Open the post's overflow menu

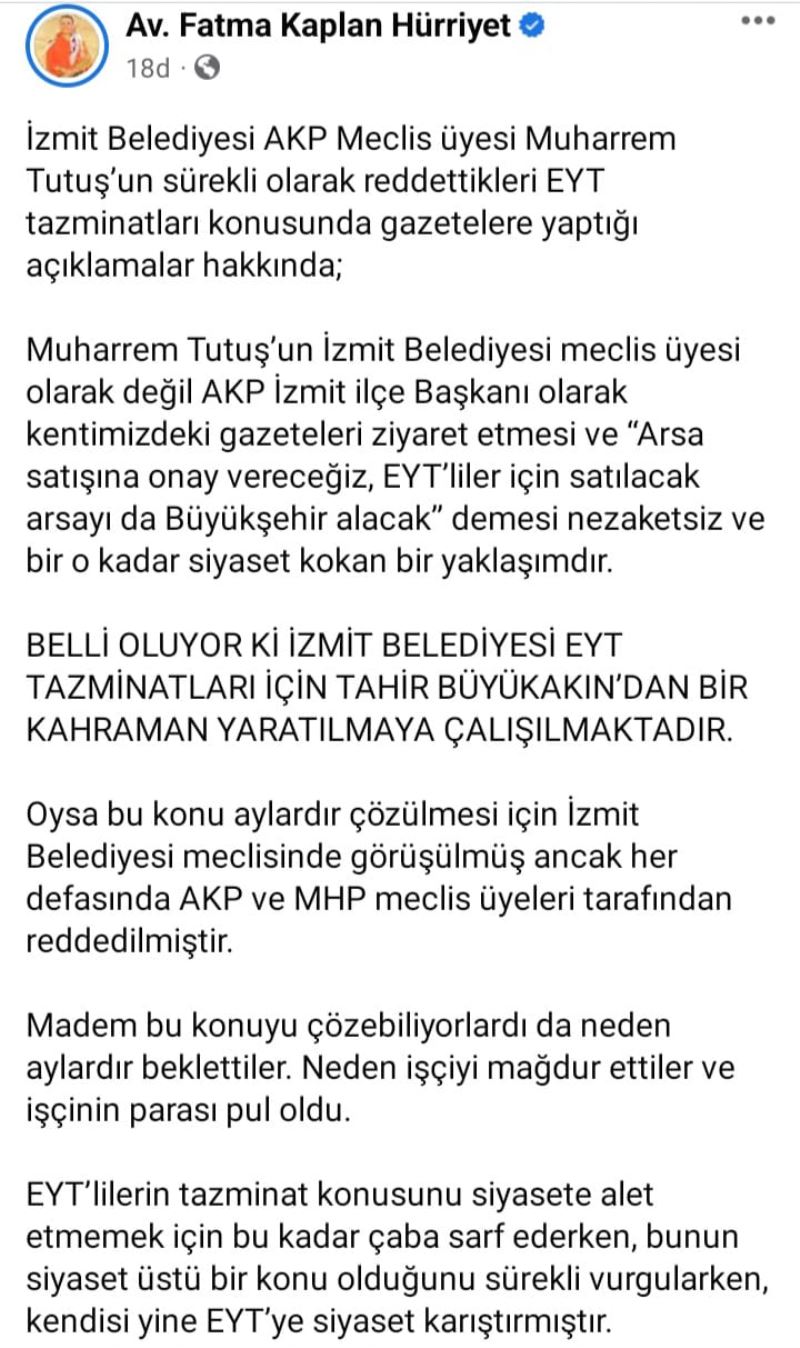[x=762, y=22]
